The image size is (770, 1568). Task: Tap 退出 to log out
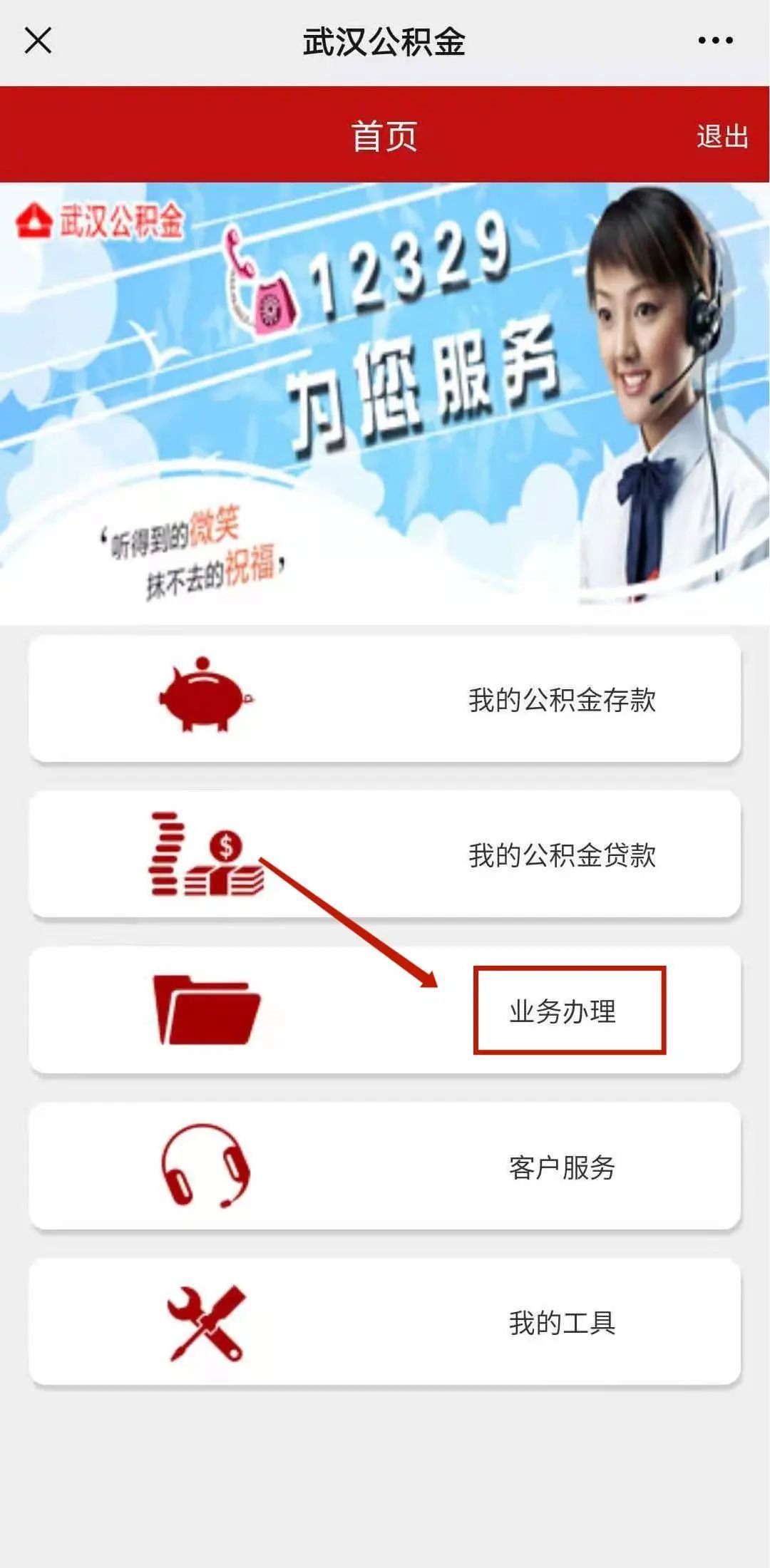click(x=722, y=136)
